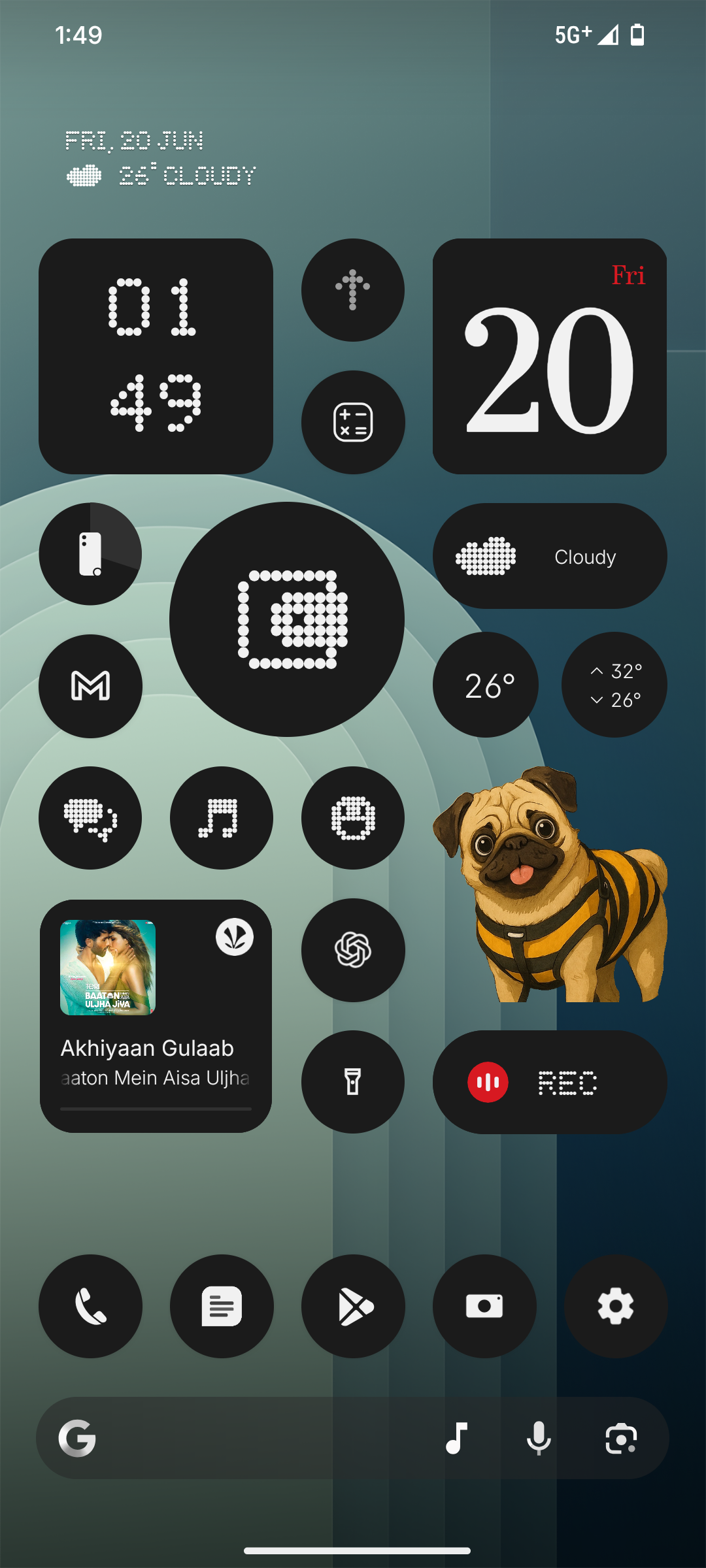Start voice search with the microphone
The height and width of the screenshot is (1568, 706).
539,1438
